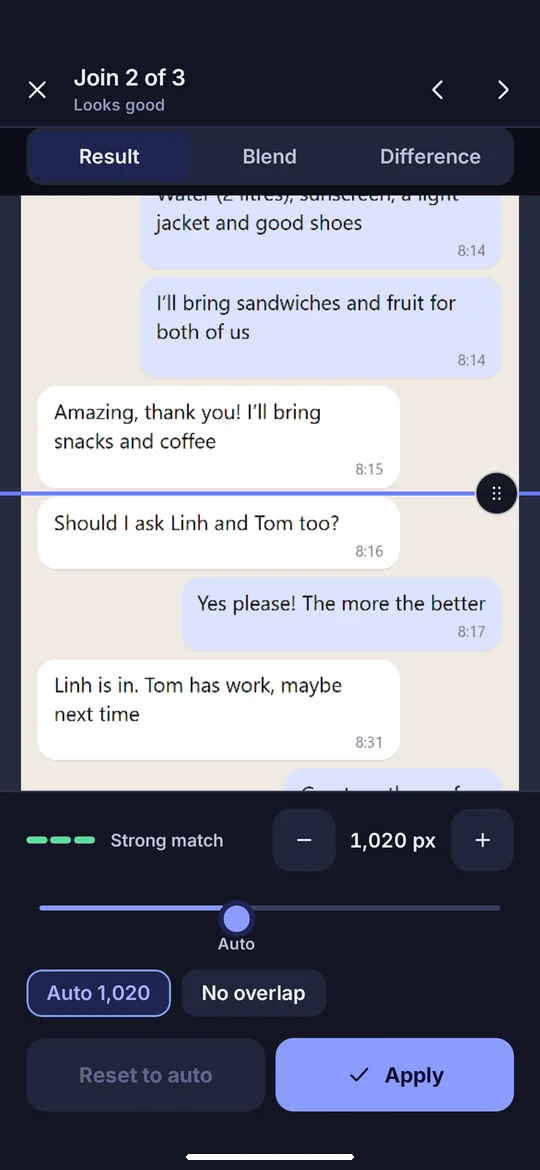Tap the seam drag handle
Image resolution: width=540 pixels, height=1170 pixels.
coord(497,493)
